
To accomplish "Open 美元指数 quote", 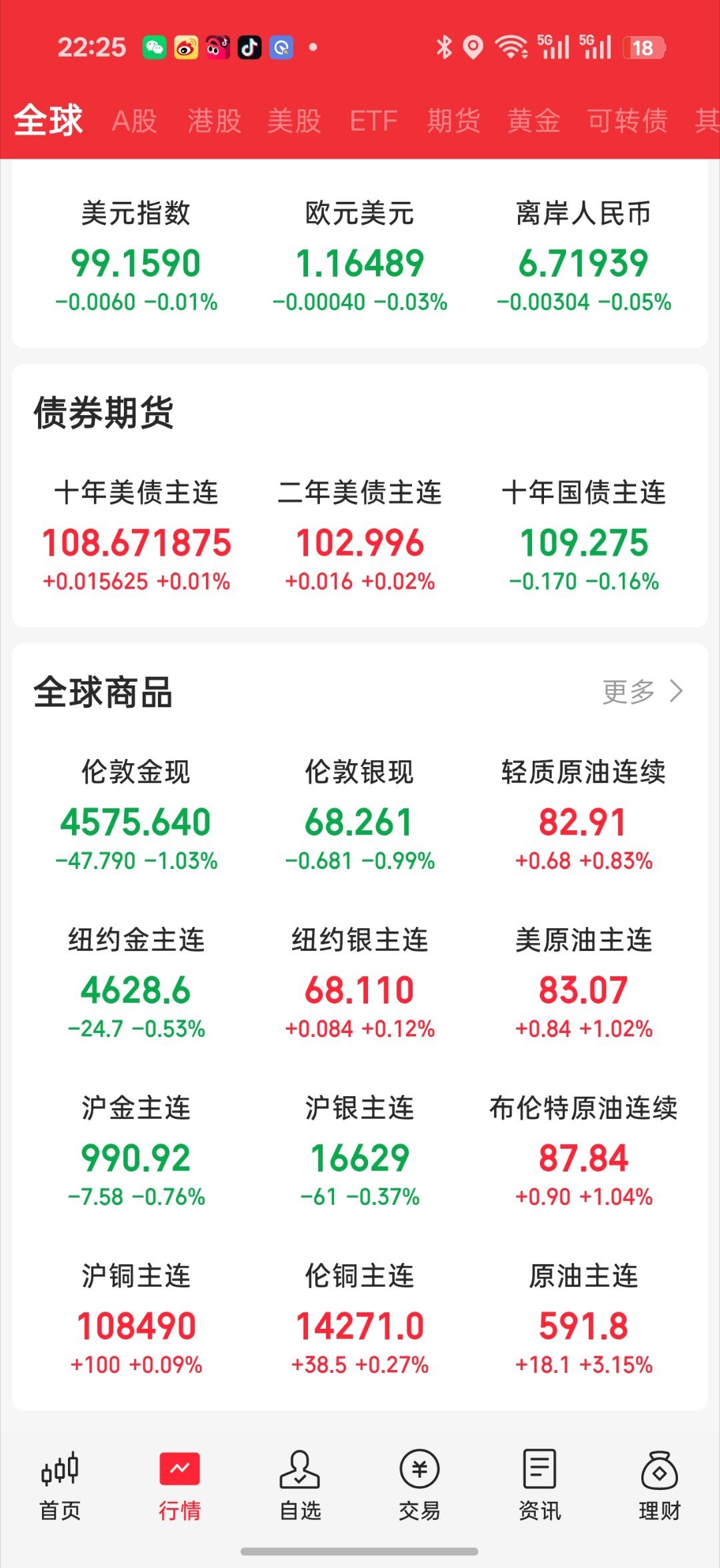I will [136, 256].
